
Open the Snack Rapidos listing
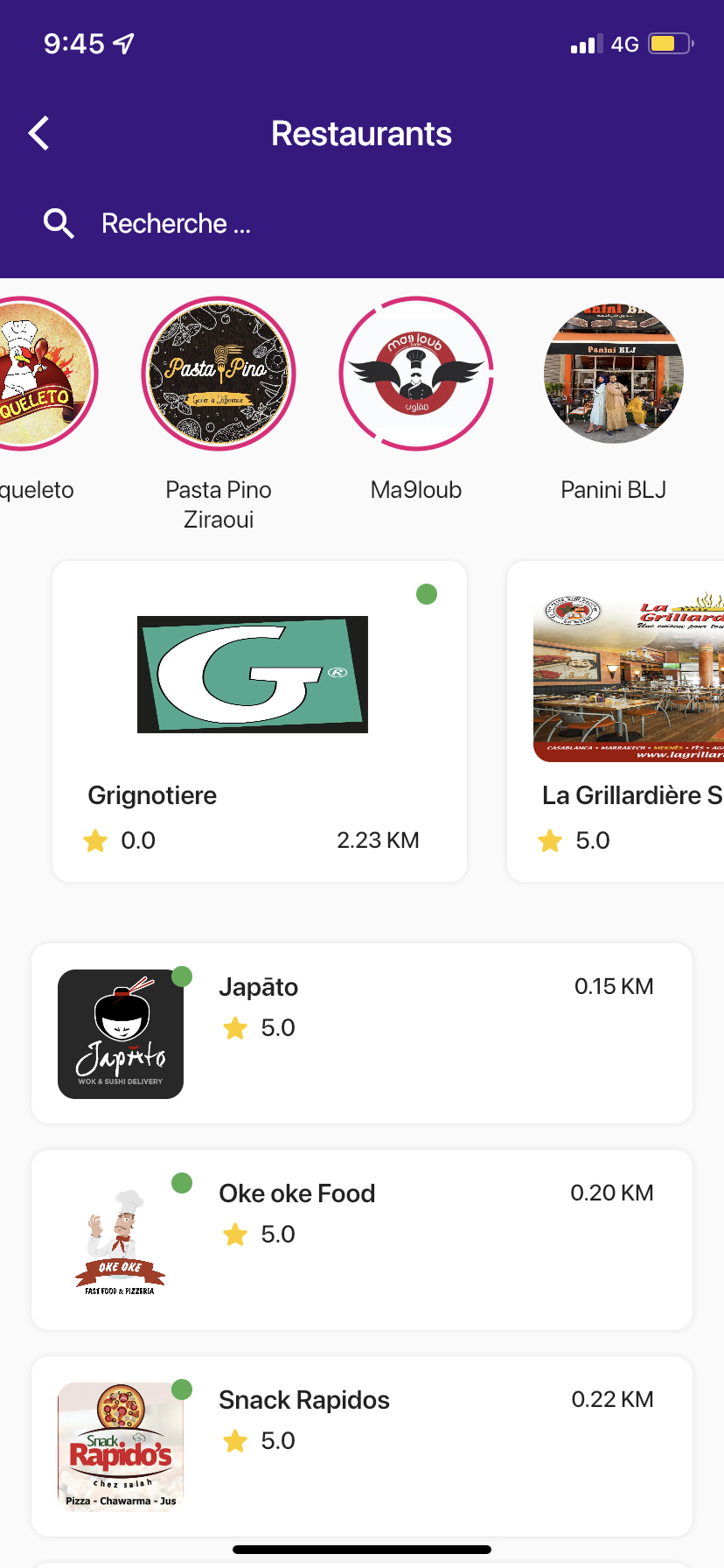362,1445
